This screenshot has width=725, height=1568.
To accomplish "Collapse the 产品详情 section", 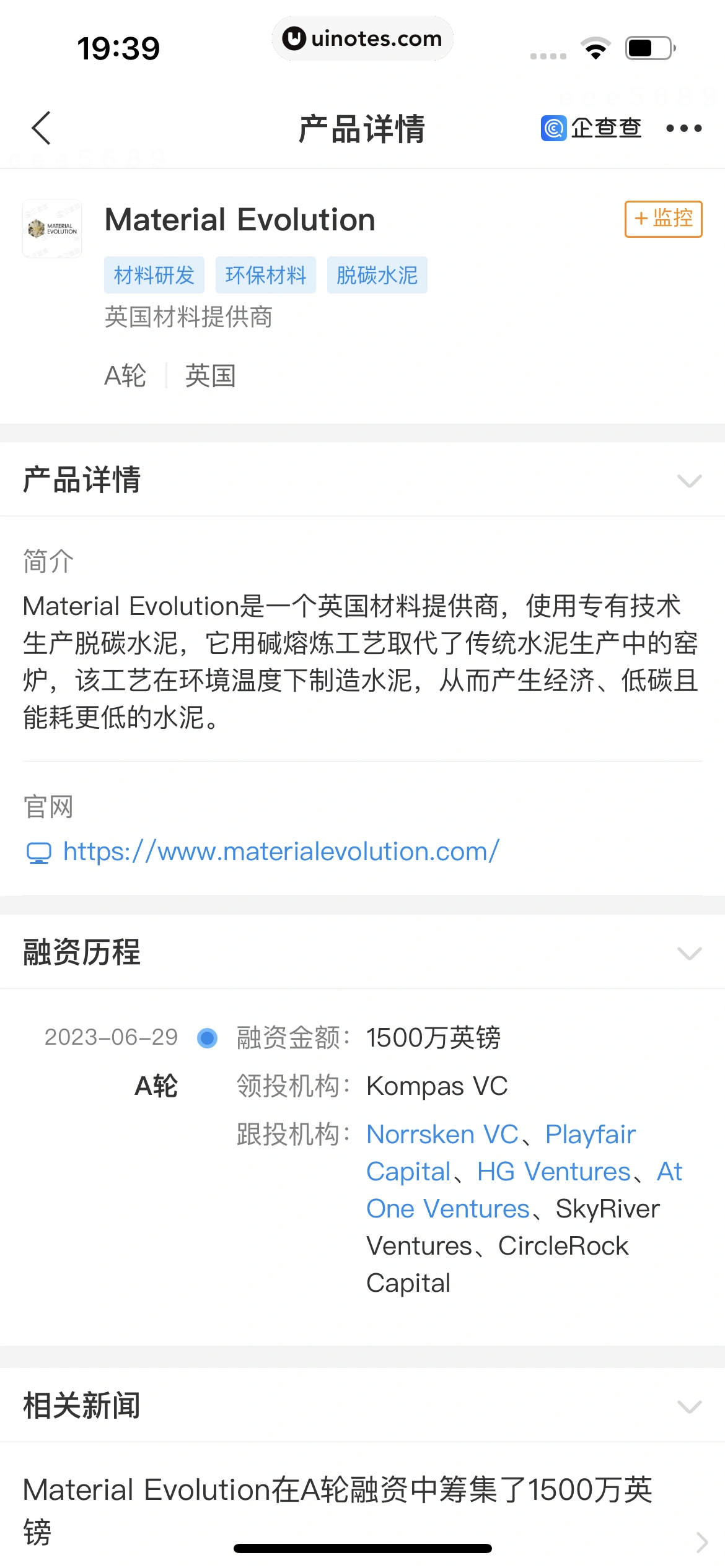I will tap(689, 481).
